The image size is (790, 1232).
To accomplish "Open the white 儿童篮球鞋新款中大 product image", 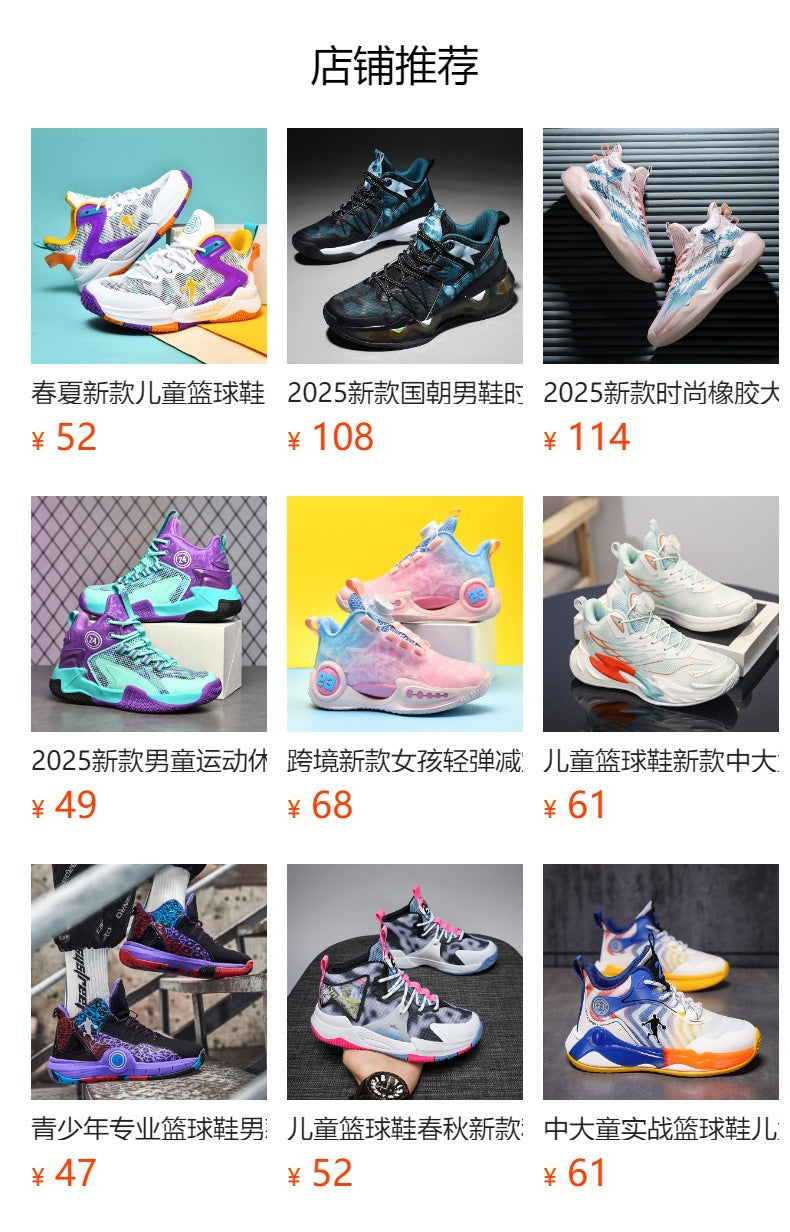I will [x=663, y=614].
